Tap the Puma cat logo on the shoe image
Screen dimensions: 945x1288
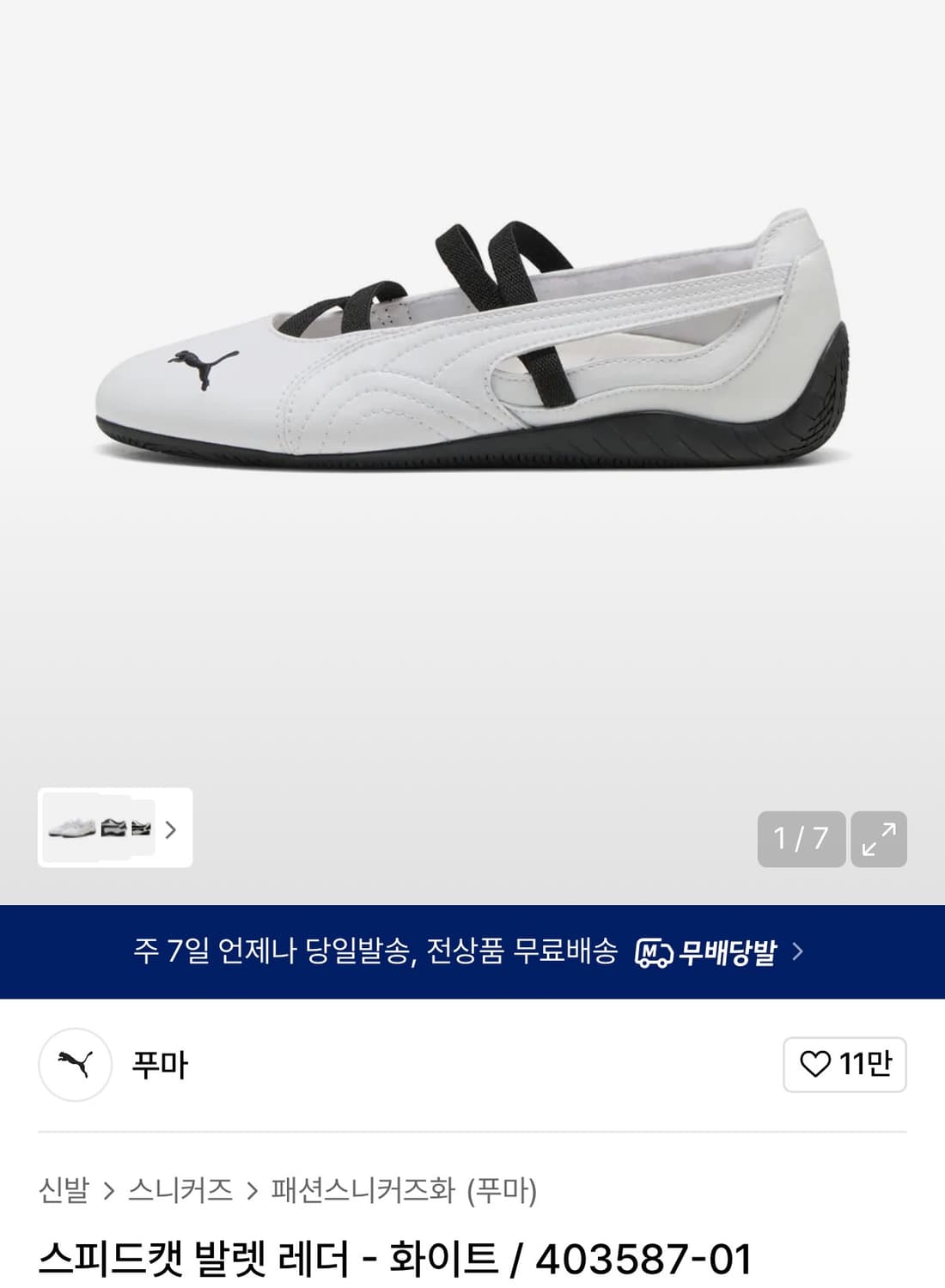pyautogui.click(x=204, y=369)
